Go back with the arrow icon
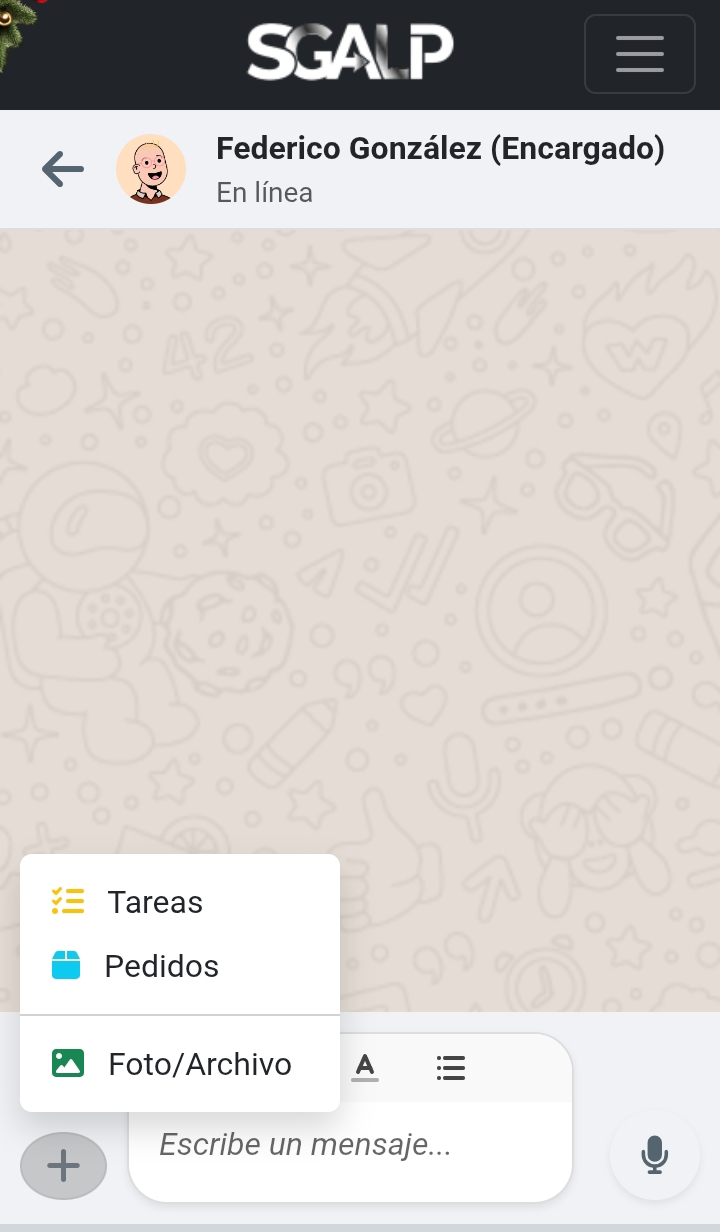This screenshot has height=1232, width=720. 62,169
